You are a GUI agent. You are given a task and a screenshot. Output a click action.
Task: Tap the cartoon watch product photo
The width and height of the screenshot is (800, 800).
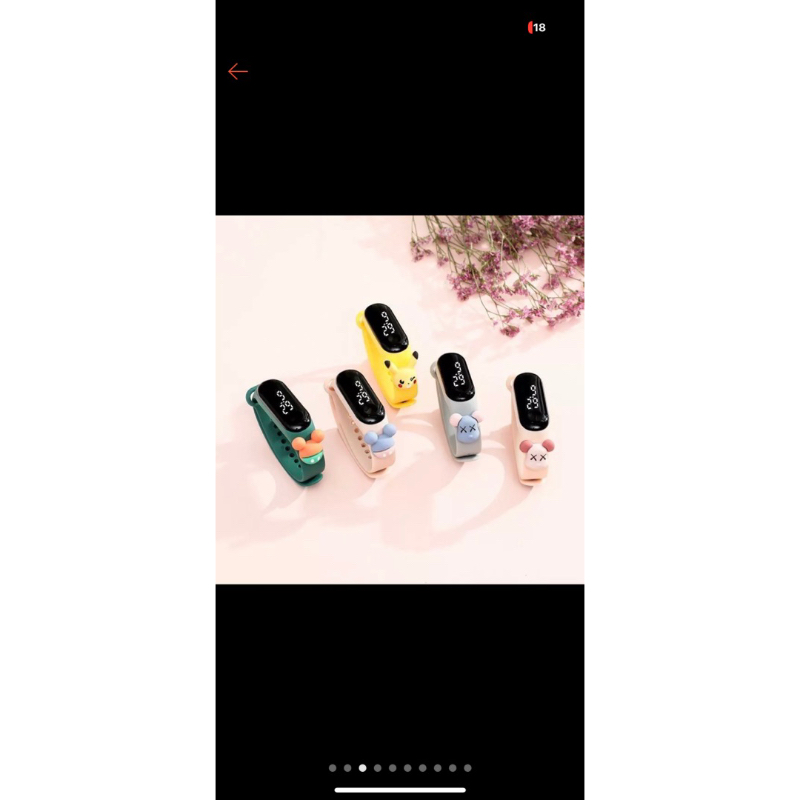pos(399,399)
